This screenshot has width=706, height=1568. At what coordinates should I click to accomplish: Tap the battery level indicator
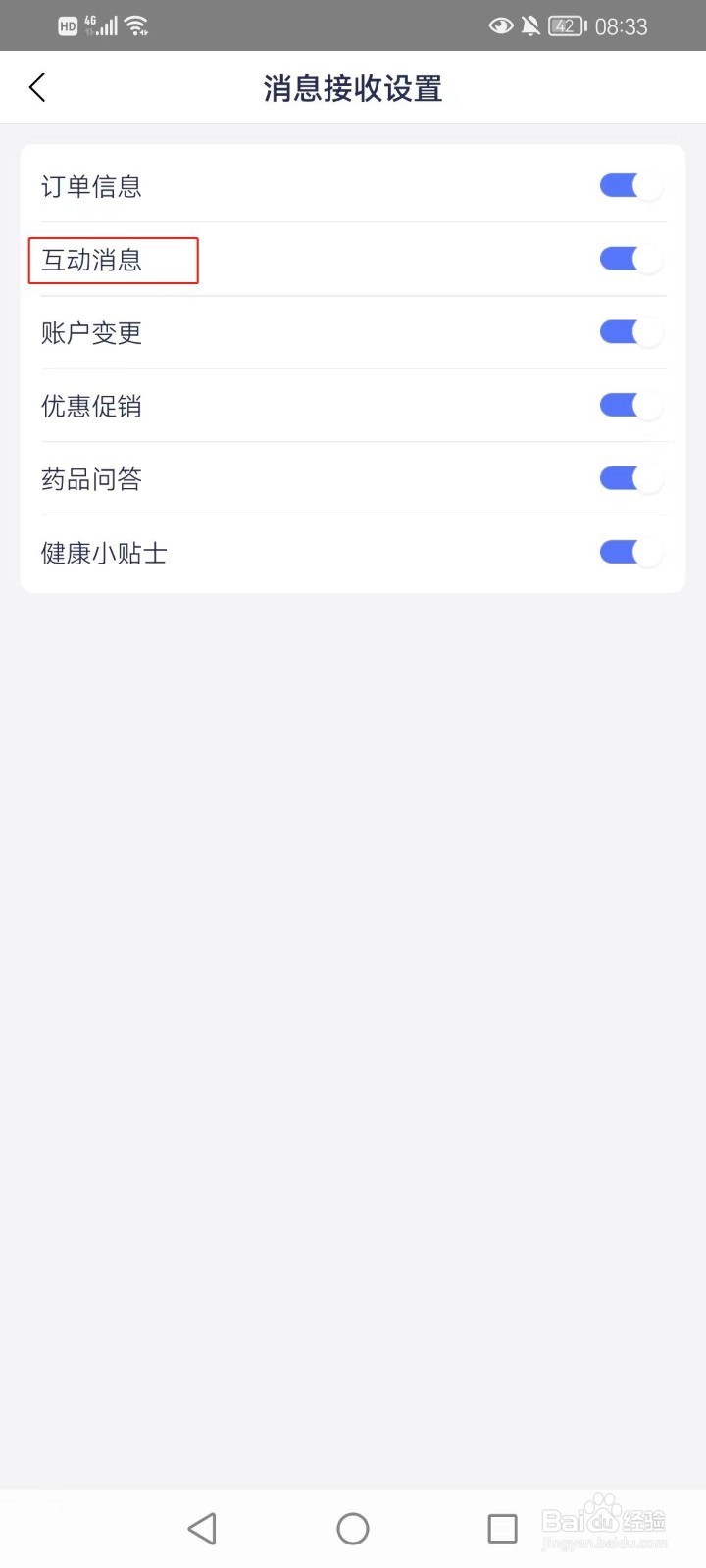click(564, 26)
